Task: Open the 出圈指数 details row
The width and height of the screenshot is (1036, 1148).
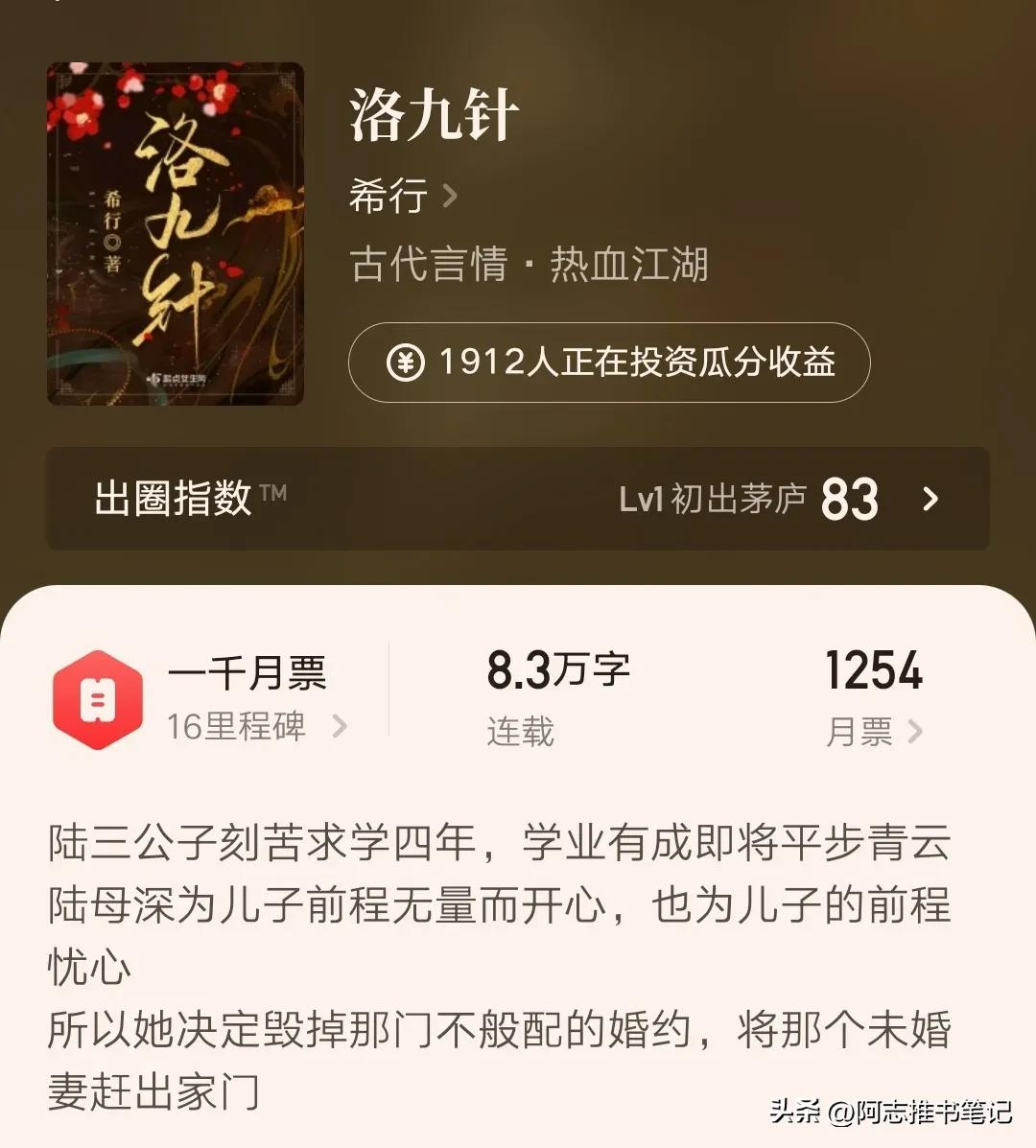Action: click(x=518, y=499)
